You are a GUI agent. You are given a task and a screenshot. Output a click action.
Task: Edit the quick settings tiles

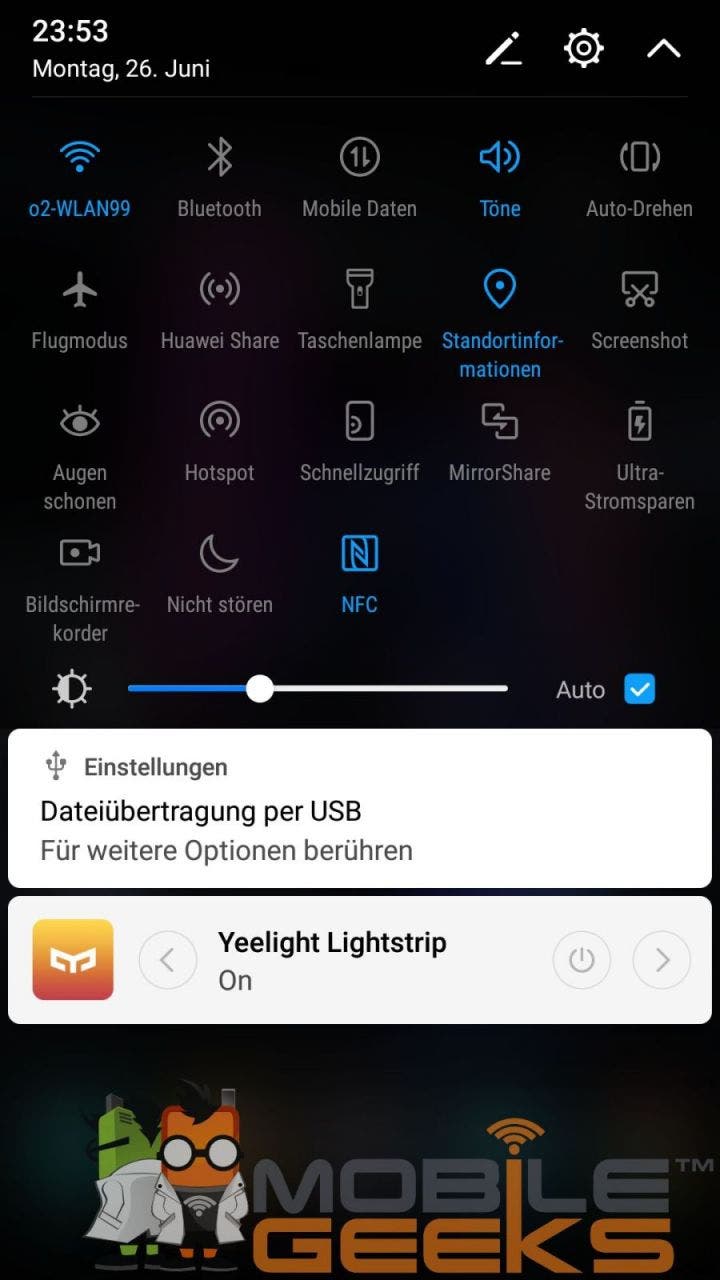click(x=504, y=48)
